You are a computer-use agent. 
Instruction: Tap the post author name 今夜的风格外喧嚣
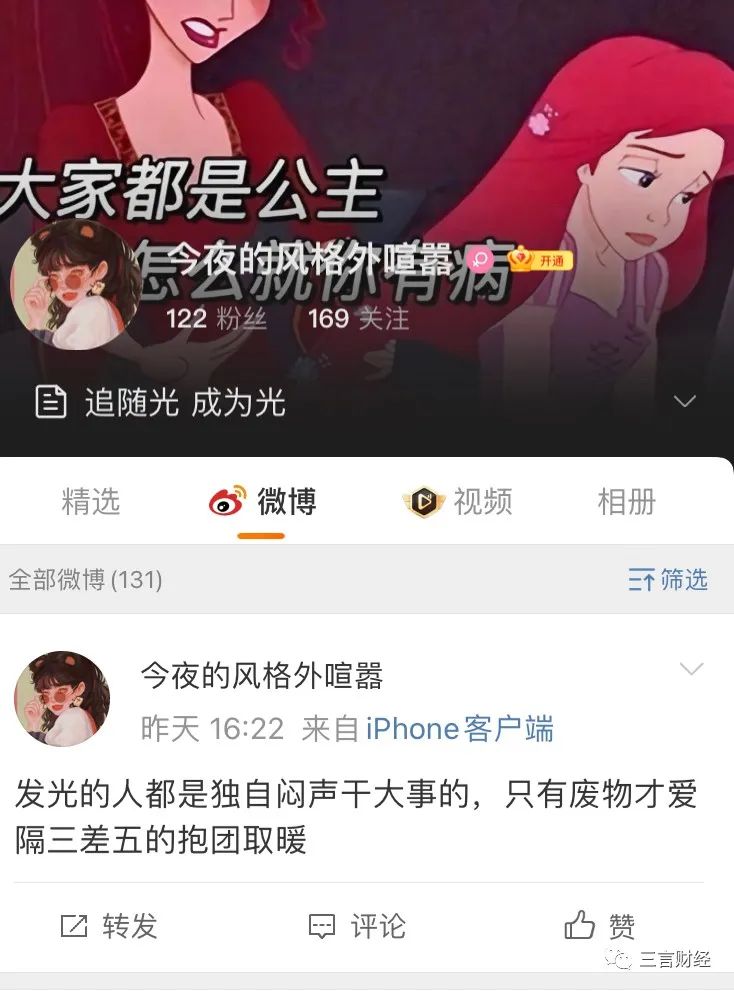262,677
